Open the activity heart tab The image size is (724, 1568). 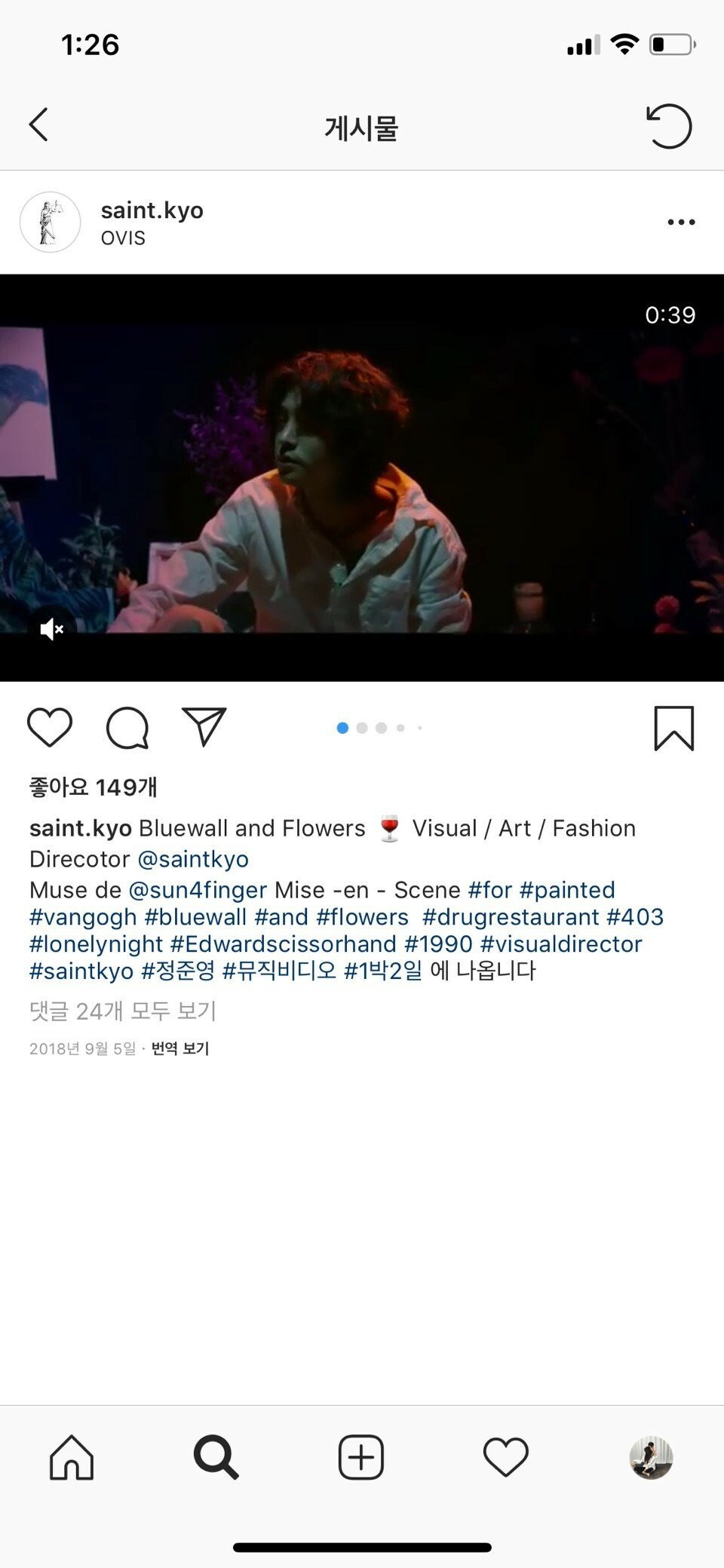click(505, 1457)
